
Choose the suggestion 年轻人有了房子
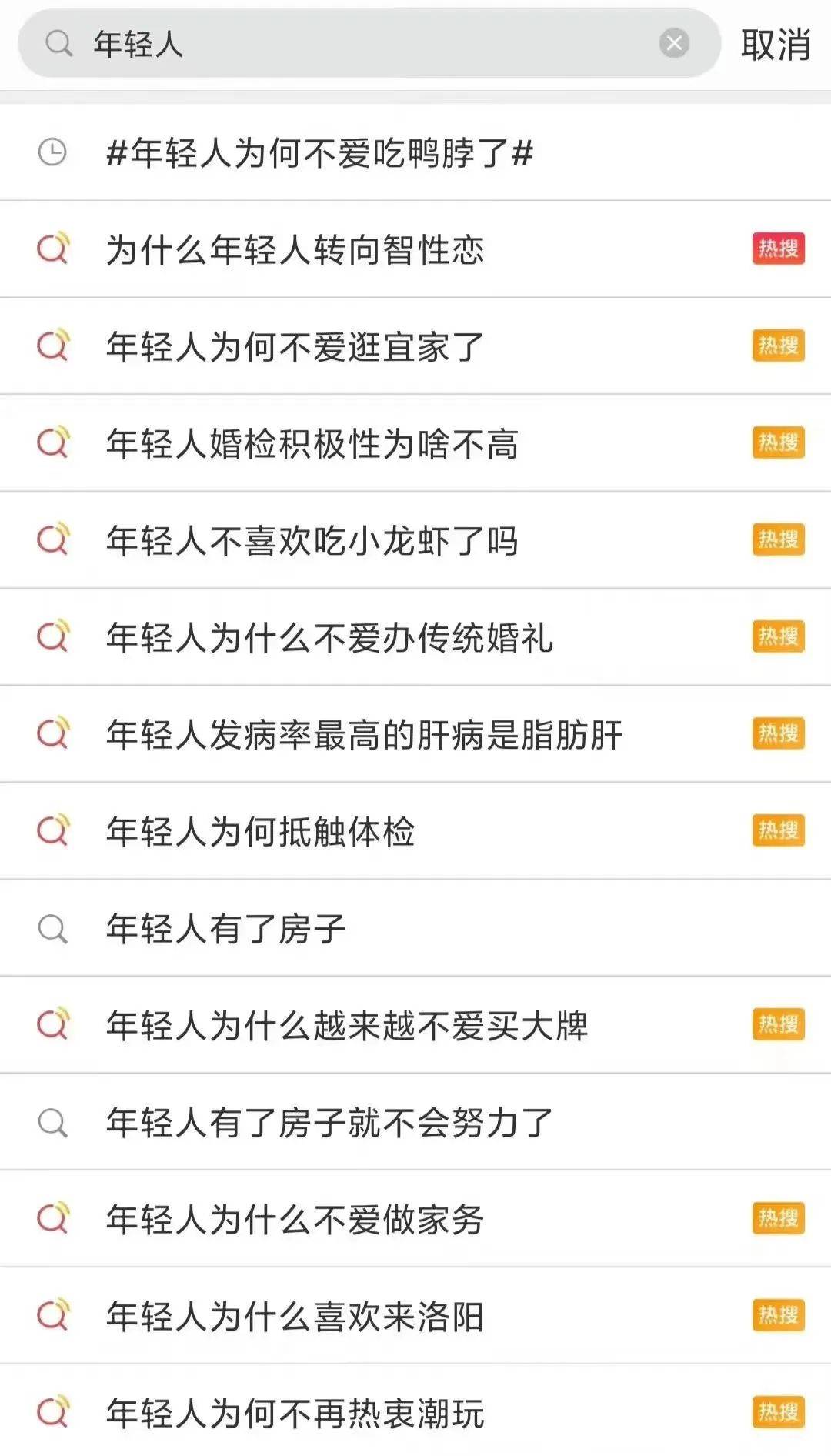tap(226, 929)
